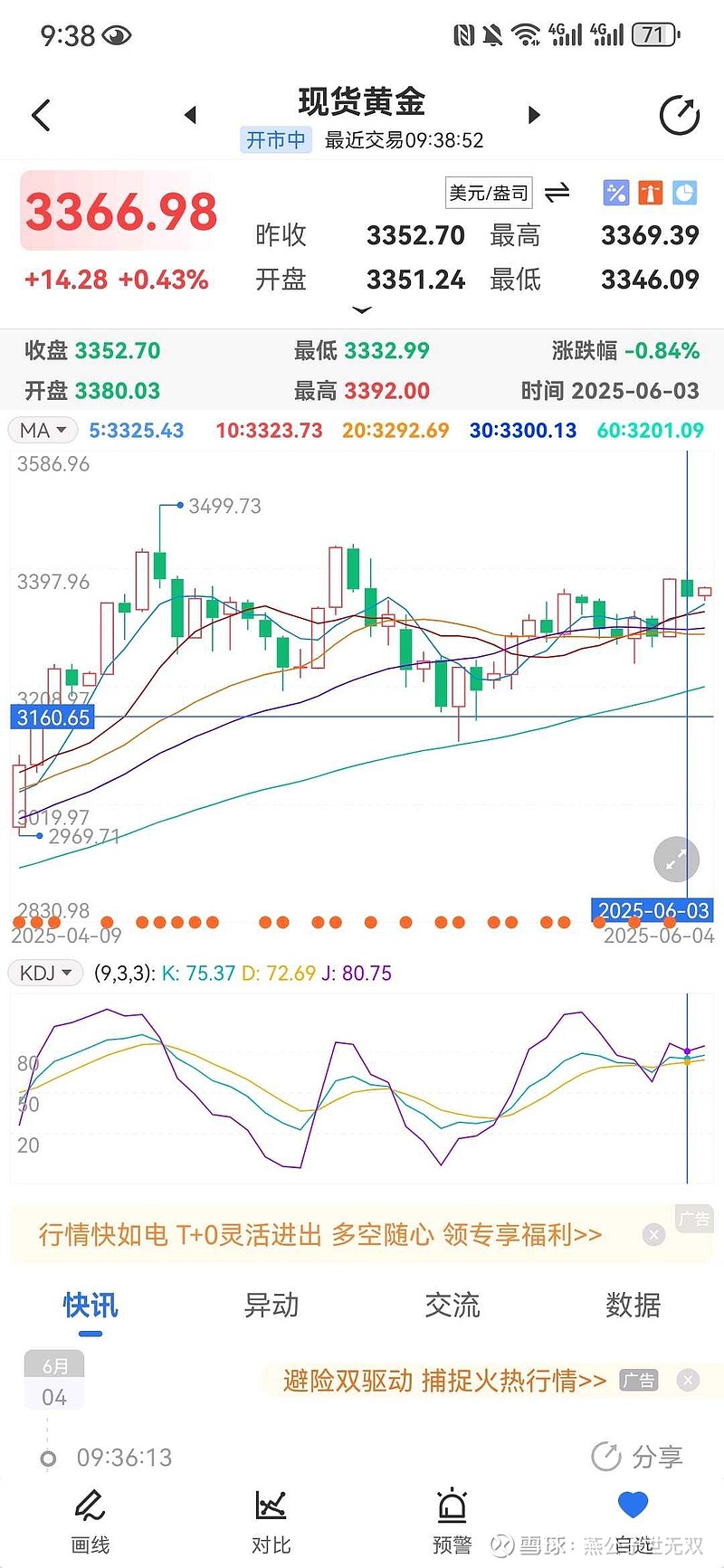Open the T+0 banner ad link
The image size is (724, 1568).
point(320,1234)
